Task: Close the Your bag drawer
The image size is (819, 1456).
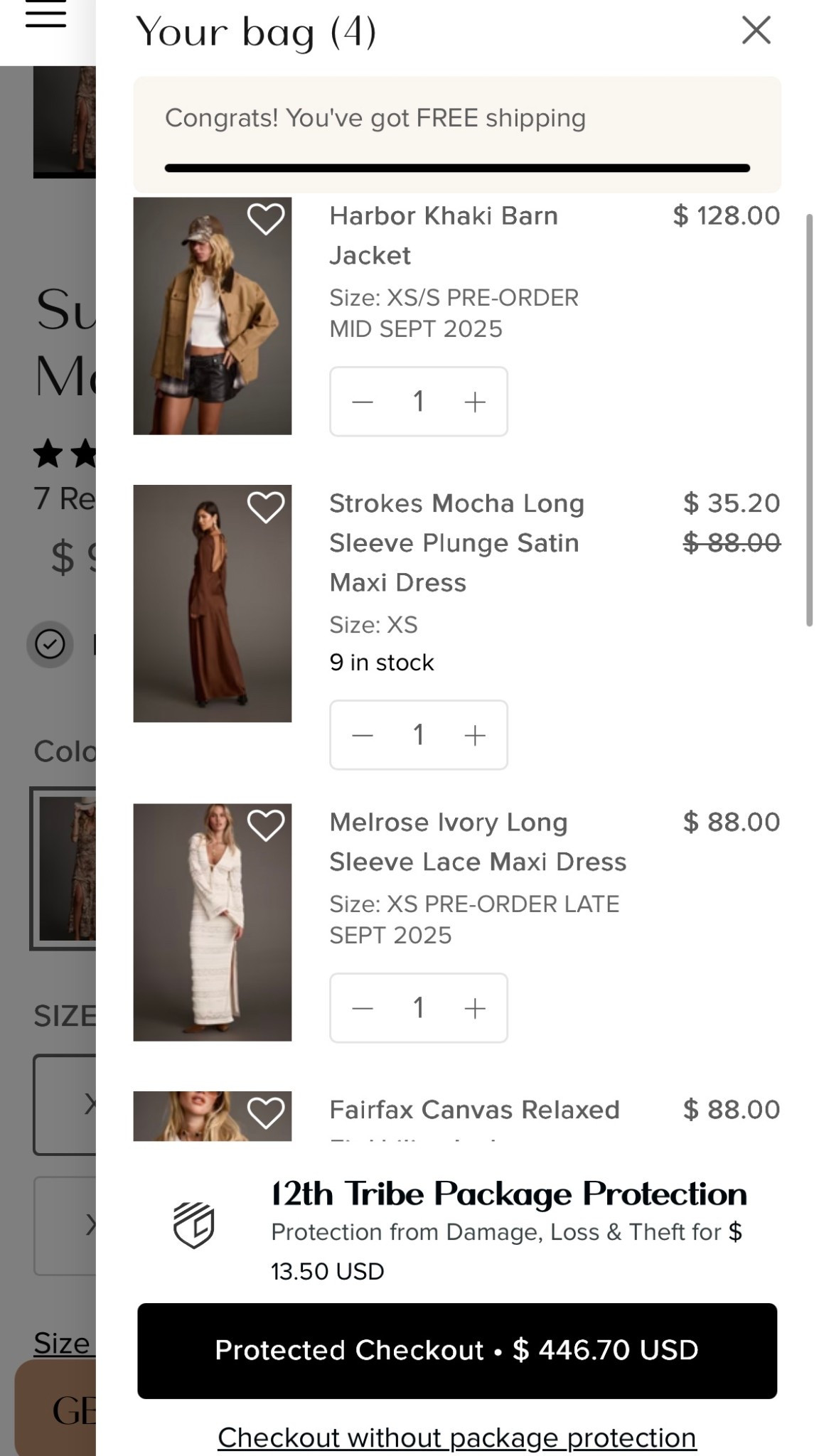Action: click(756, 31)
